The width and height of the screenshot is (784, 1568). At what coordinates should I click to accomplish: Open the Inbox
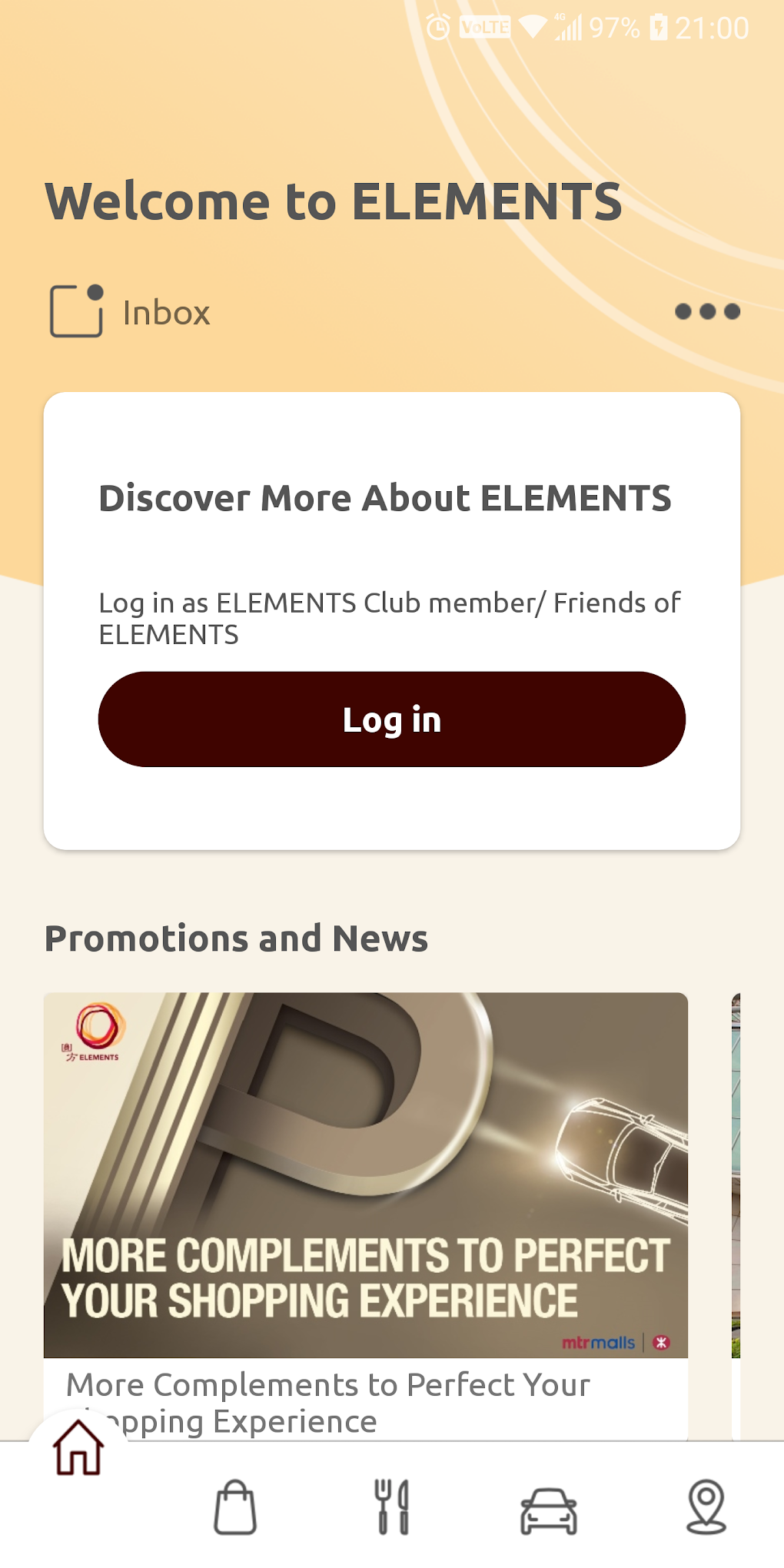(131, 312)
